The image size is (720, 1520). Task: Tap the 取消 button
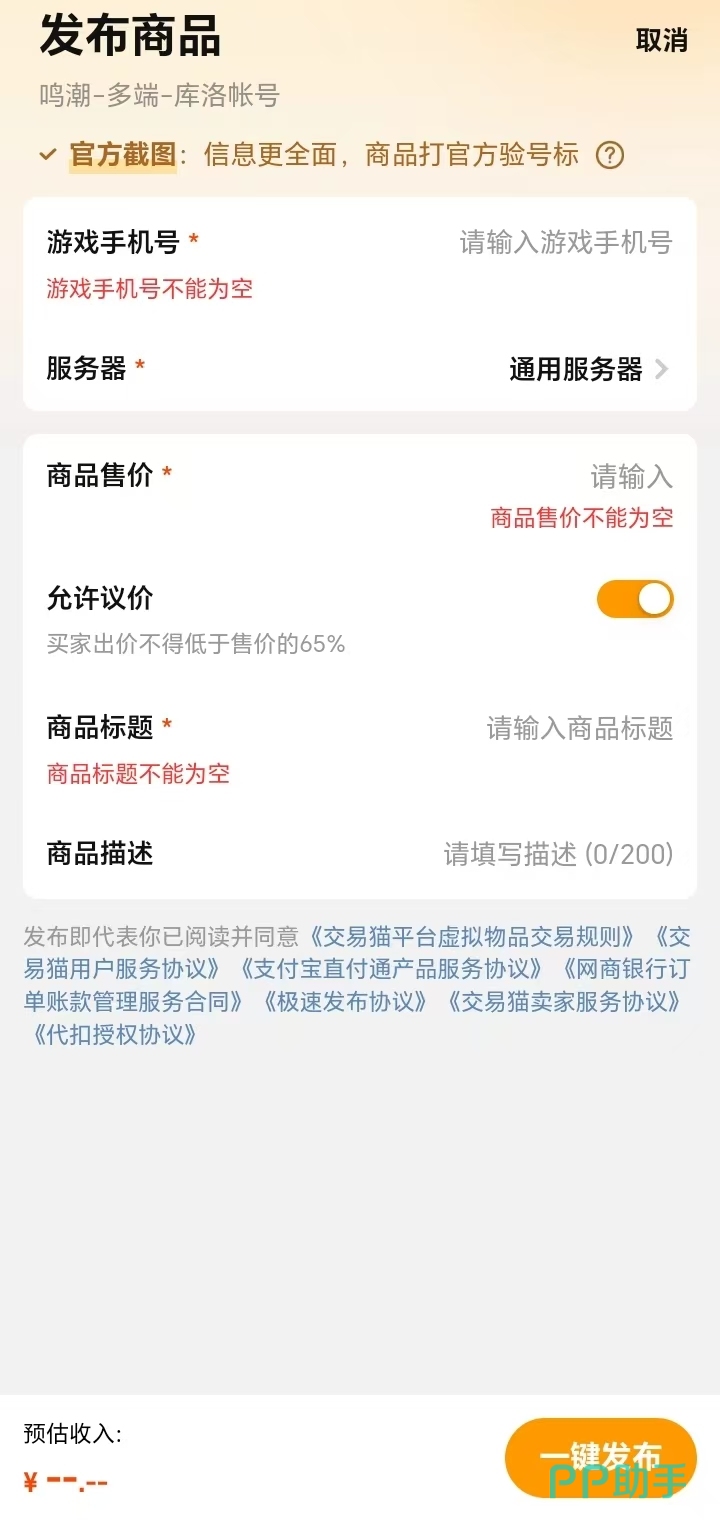tap(659, 42)
